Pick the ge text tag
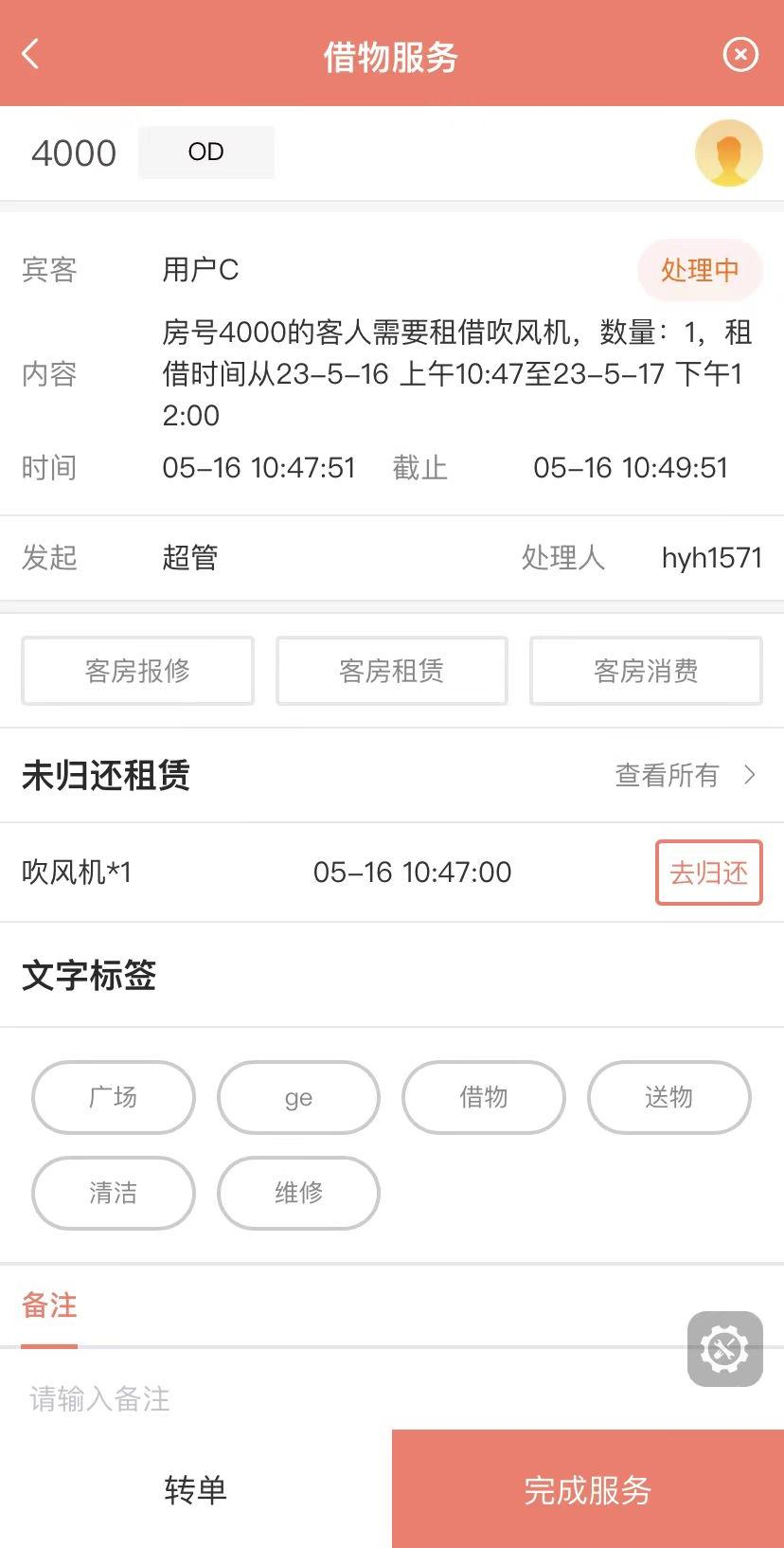This screenshot has width=784, height=1548. coord(298,1097)
